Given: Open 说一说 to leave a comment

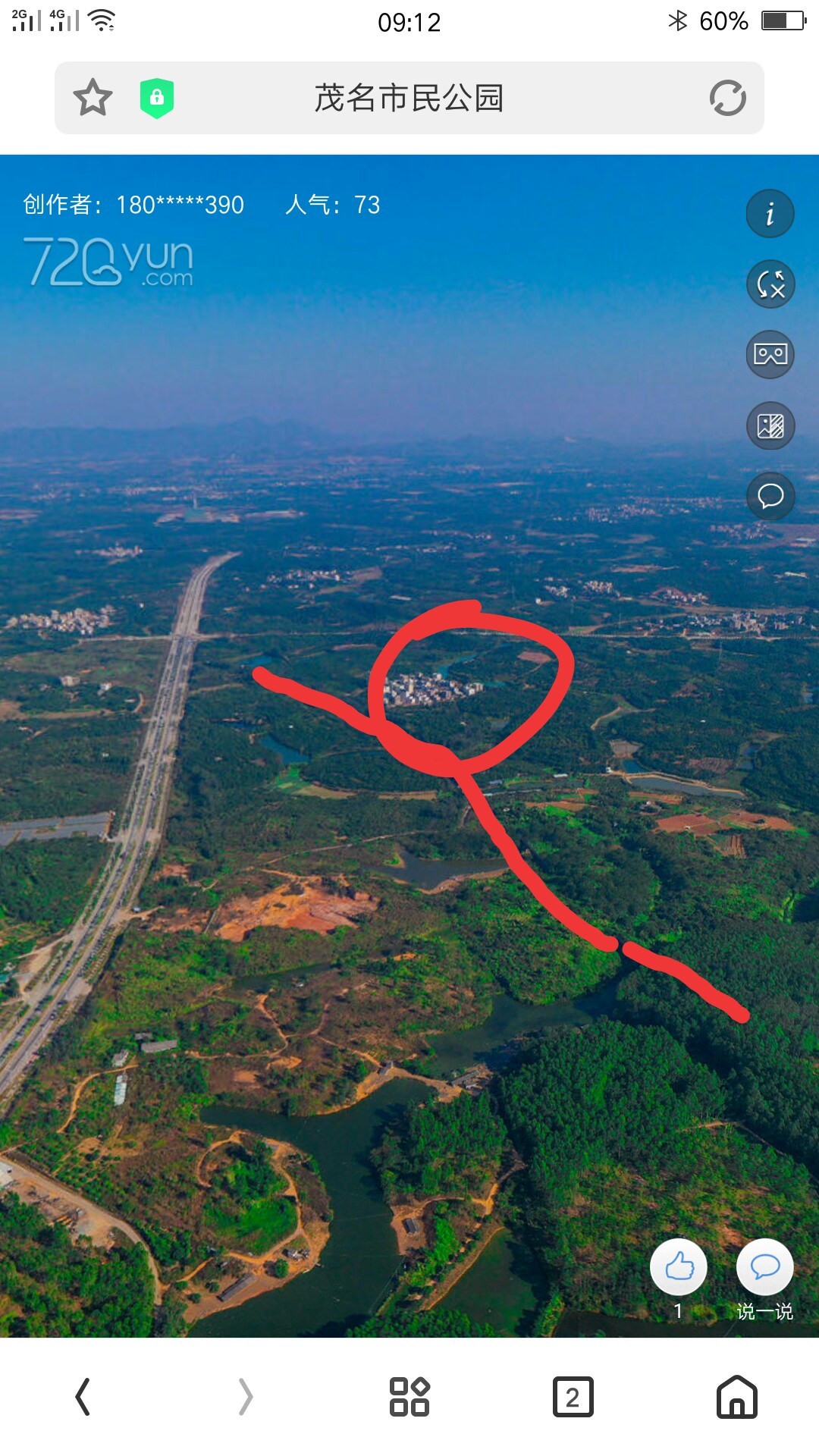Looking at the screenshot, I should tap(764, 1267).
